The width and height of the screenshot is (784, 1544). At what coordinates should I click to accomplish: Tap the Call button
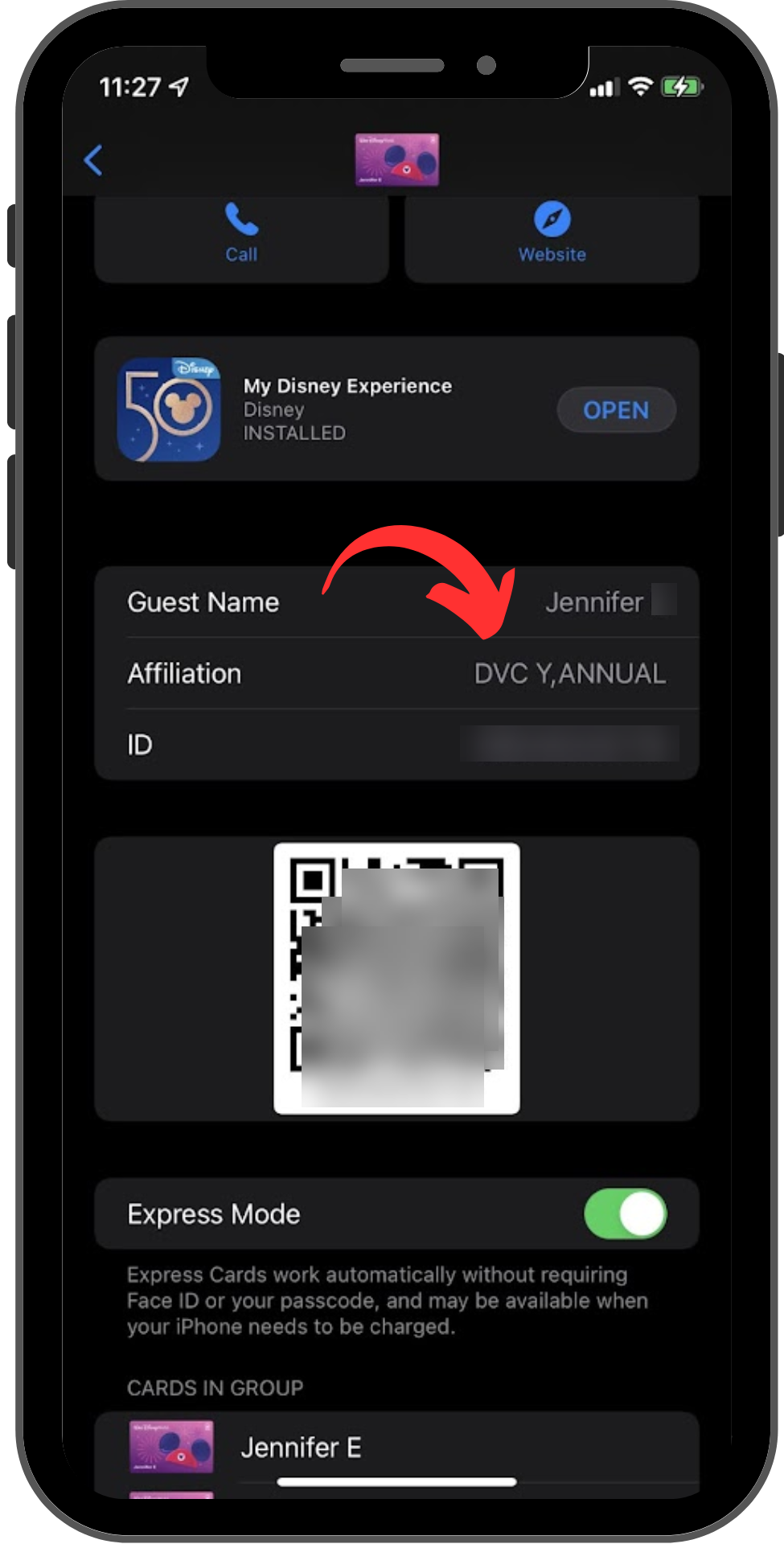pos(241,239)
